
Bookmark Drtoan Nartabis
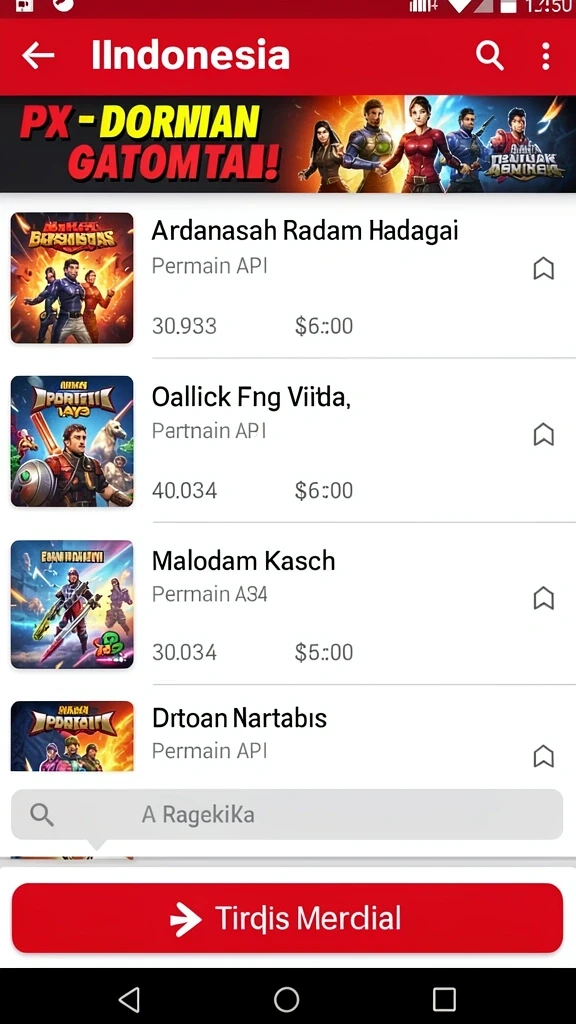(x=543, y=756)
